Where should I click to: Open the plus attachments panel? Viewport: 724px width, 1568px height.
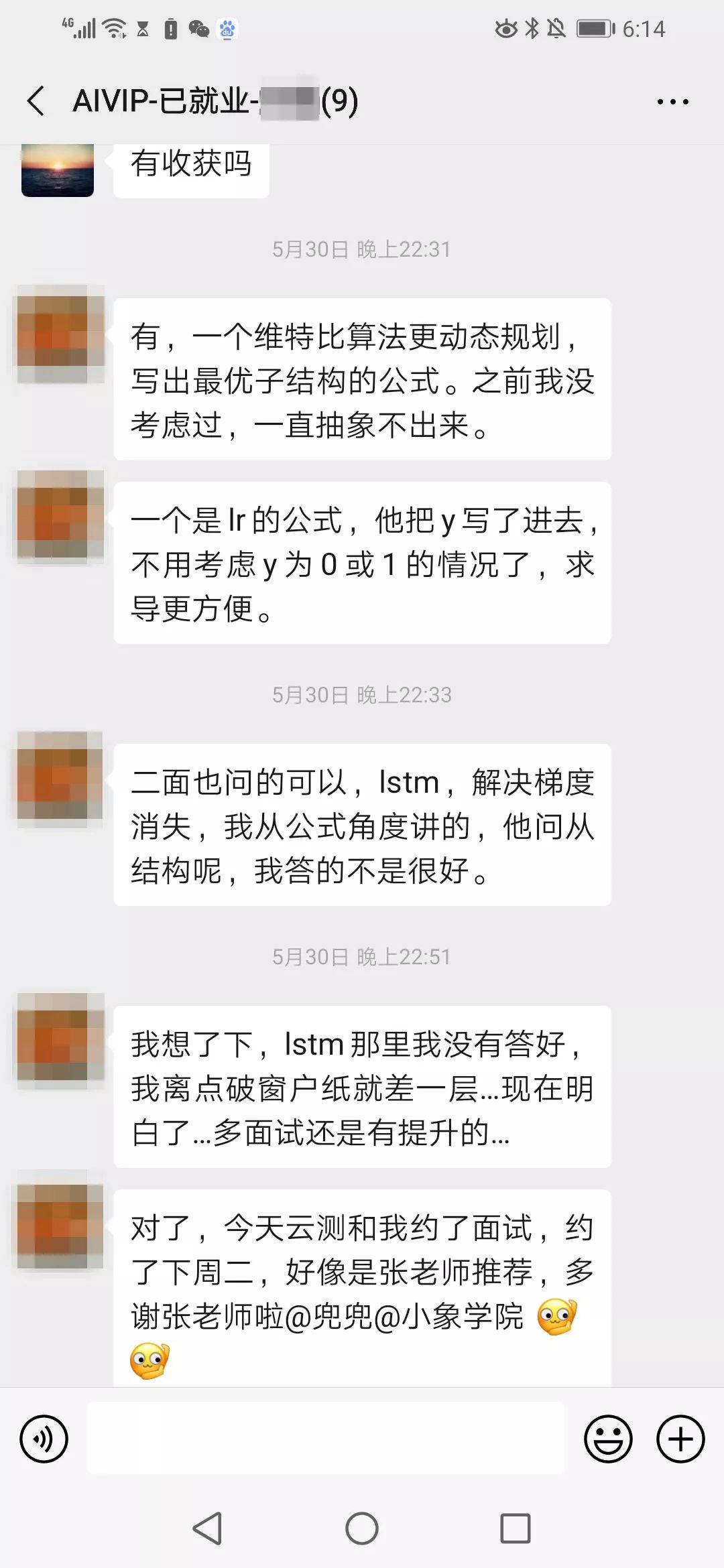click(680, 1439)
